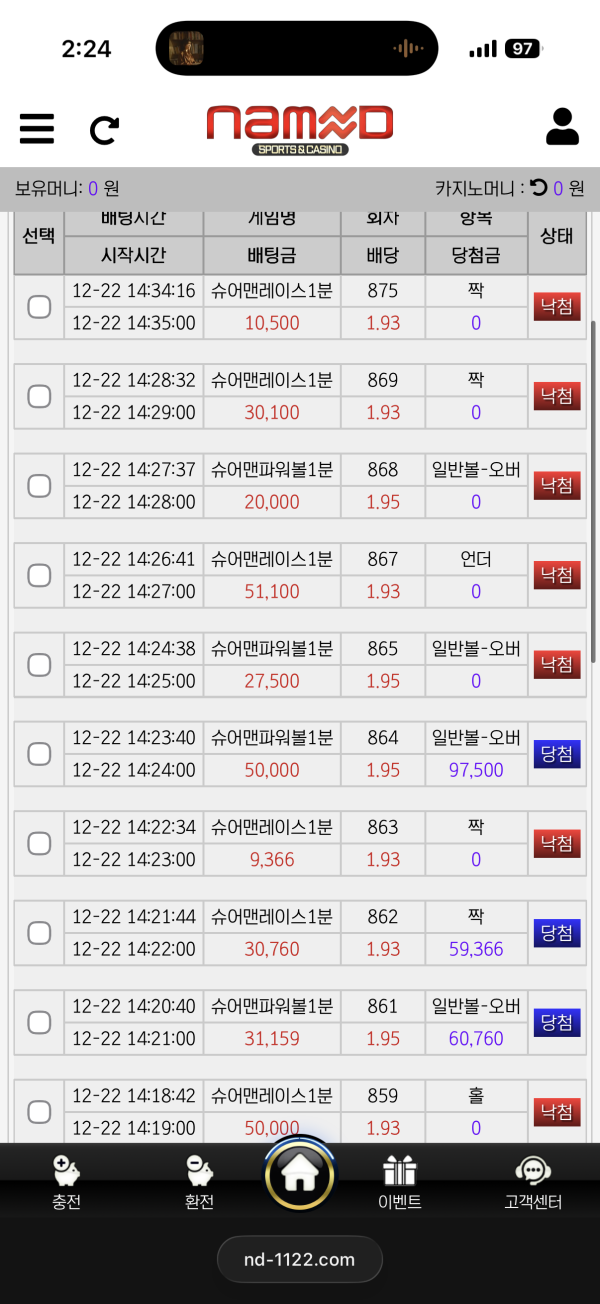Open 고객센터 customer support
Screen dimensions: 600x1304
click(x=532, y=1183)
